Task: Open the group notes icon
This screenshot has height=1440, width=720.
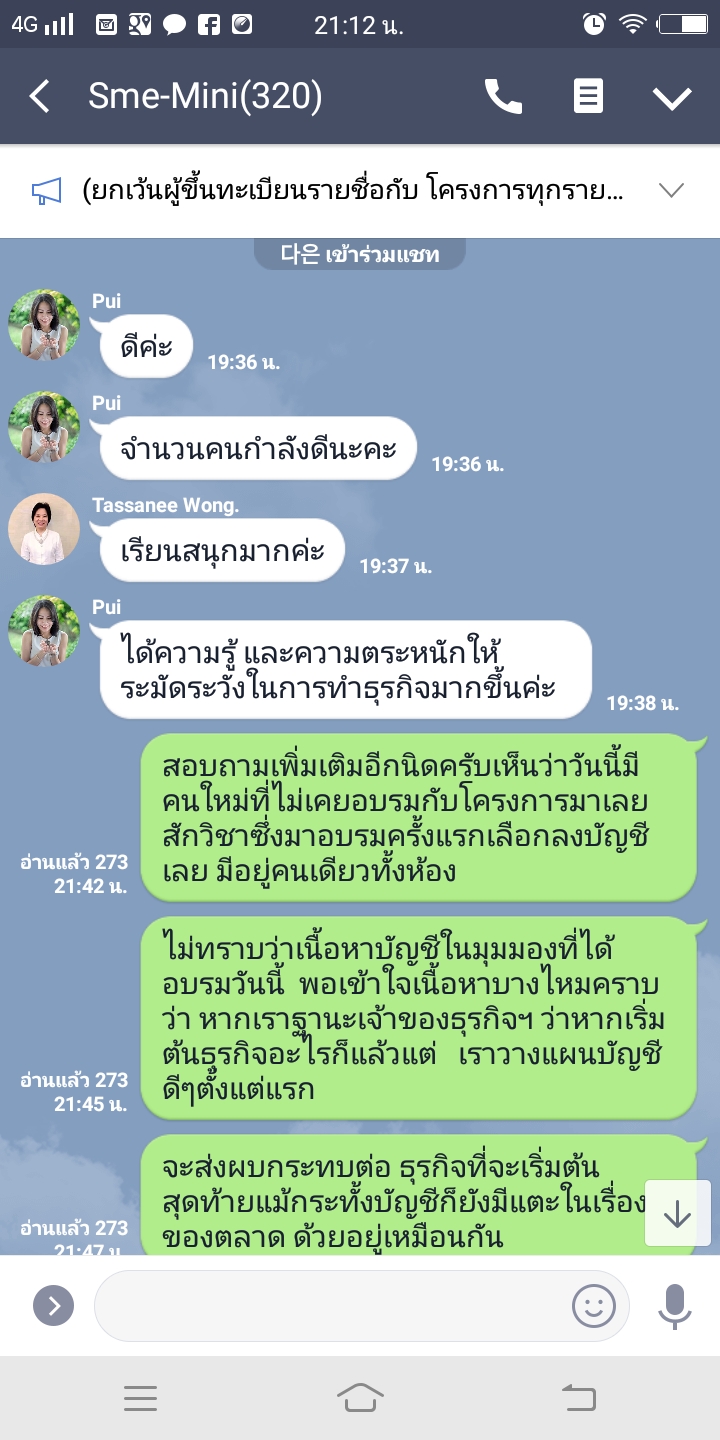Action: (x=588, y=96)
